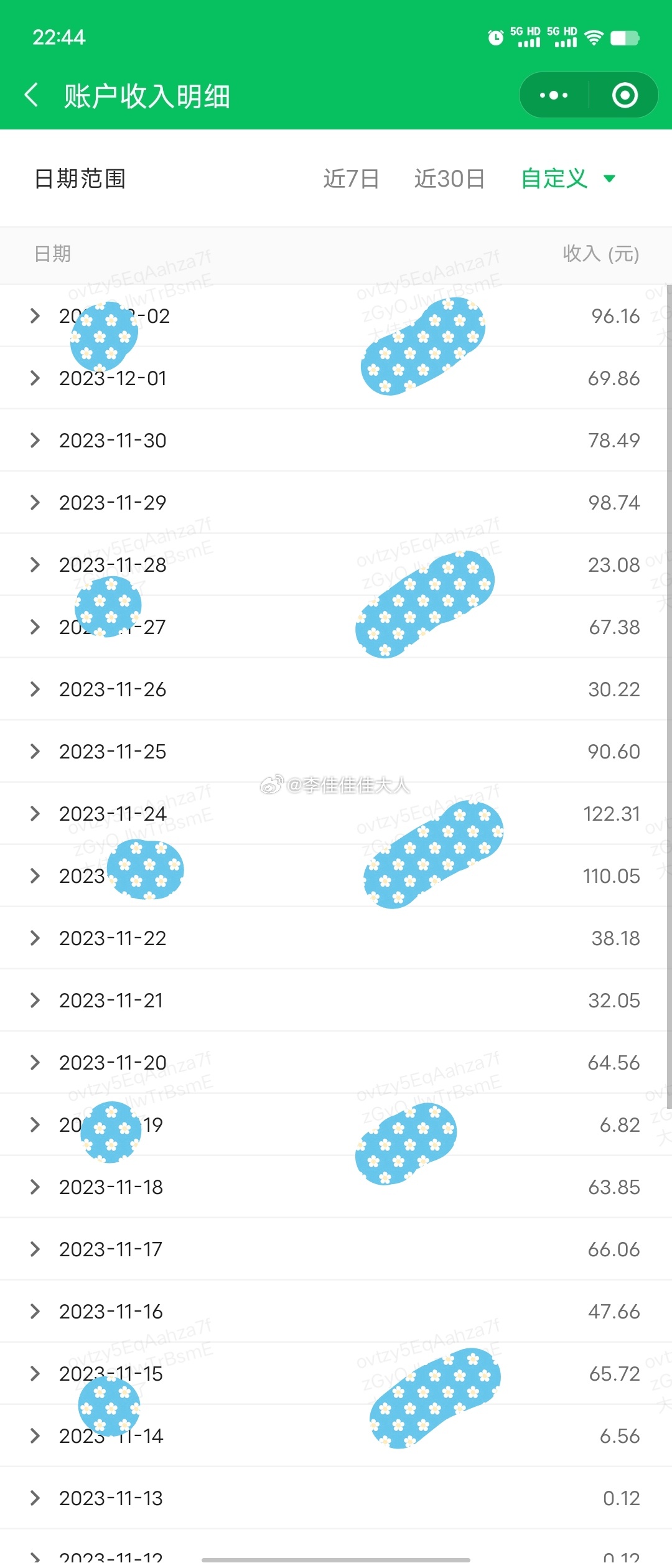Open the 自定义 date range dropdown
672x1568 pixels.
567,179
